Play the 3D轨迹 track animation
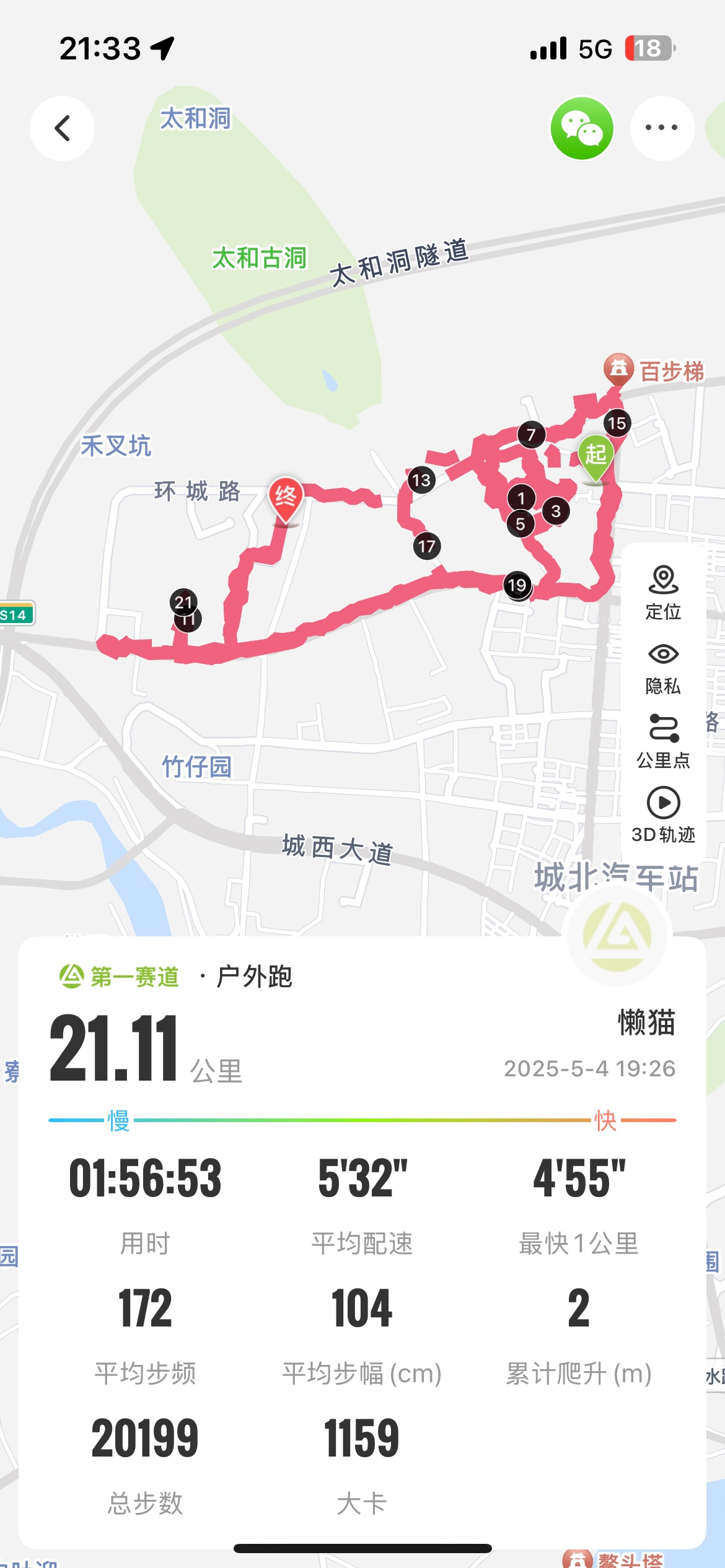Viewport: 725px width, 1568px height. point(663,816)
